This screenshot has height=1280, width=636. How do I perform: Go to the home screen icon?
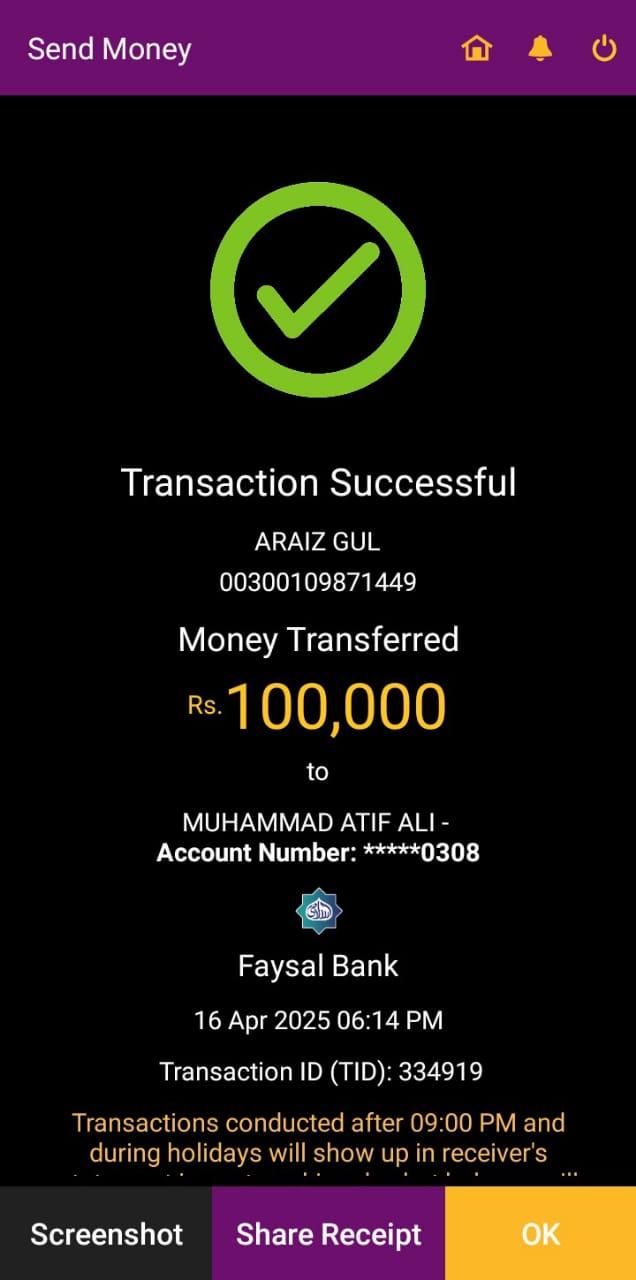(x=477, y=48)
